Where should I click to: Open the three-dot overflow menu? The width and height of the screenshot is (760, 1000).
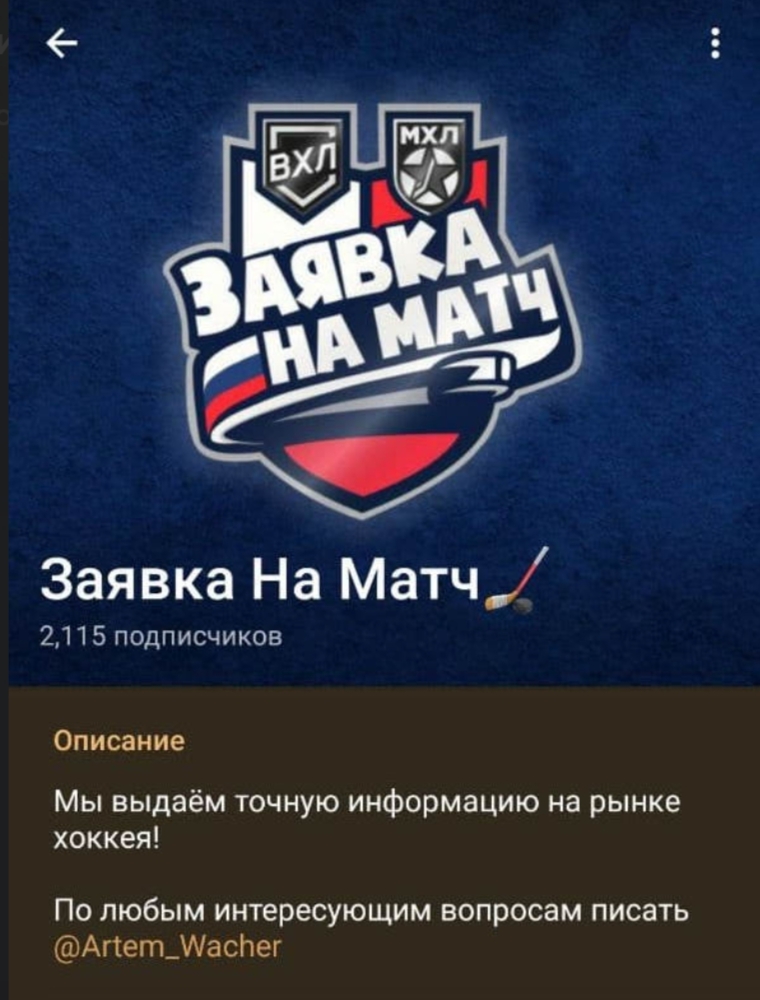716,42
